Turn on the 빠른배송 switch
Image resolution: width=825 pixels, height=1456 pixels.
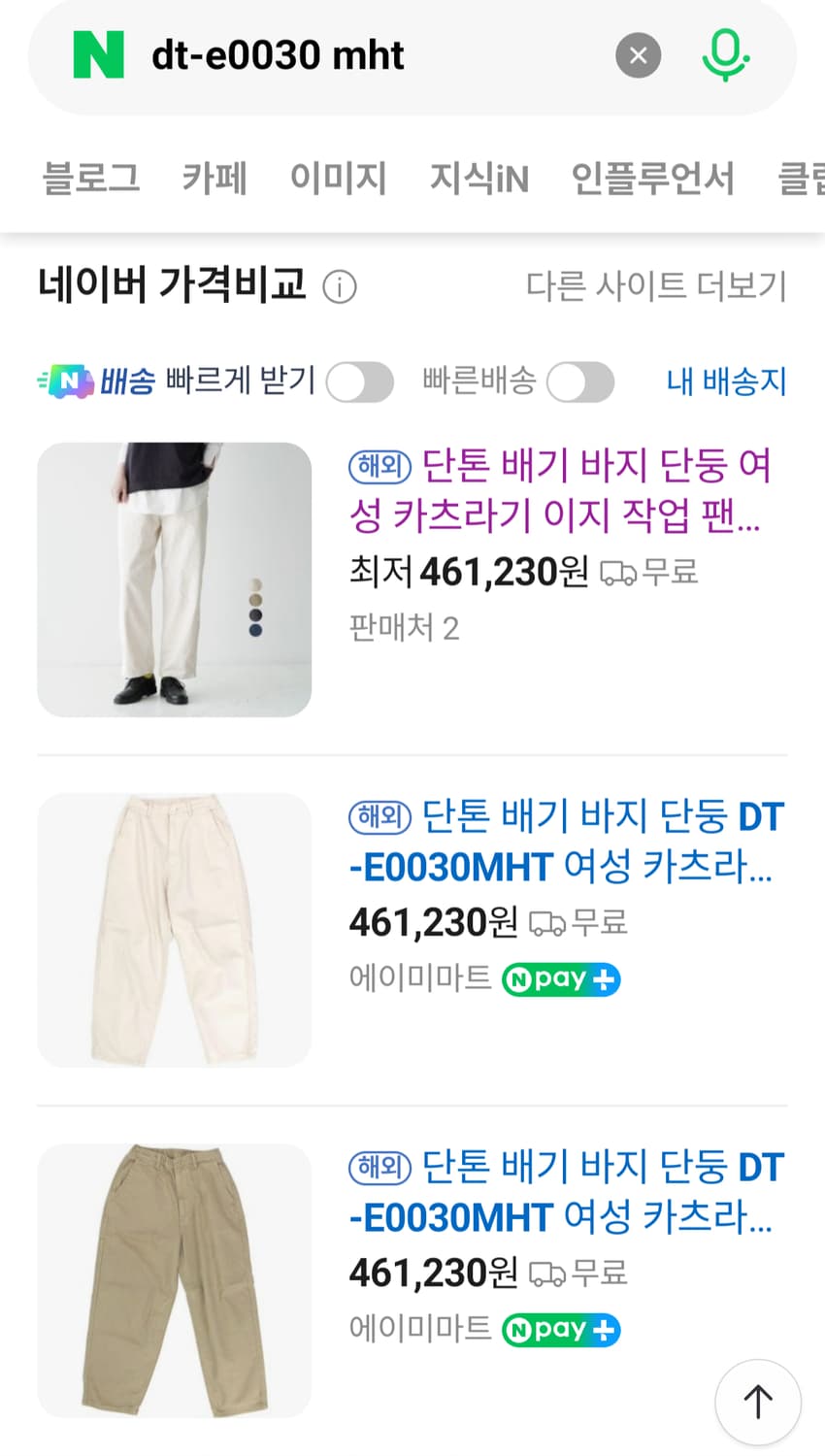click(579, 381)
